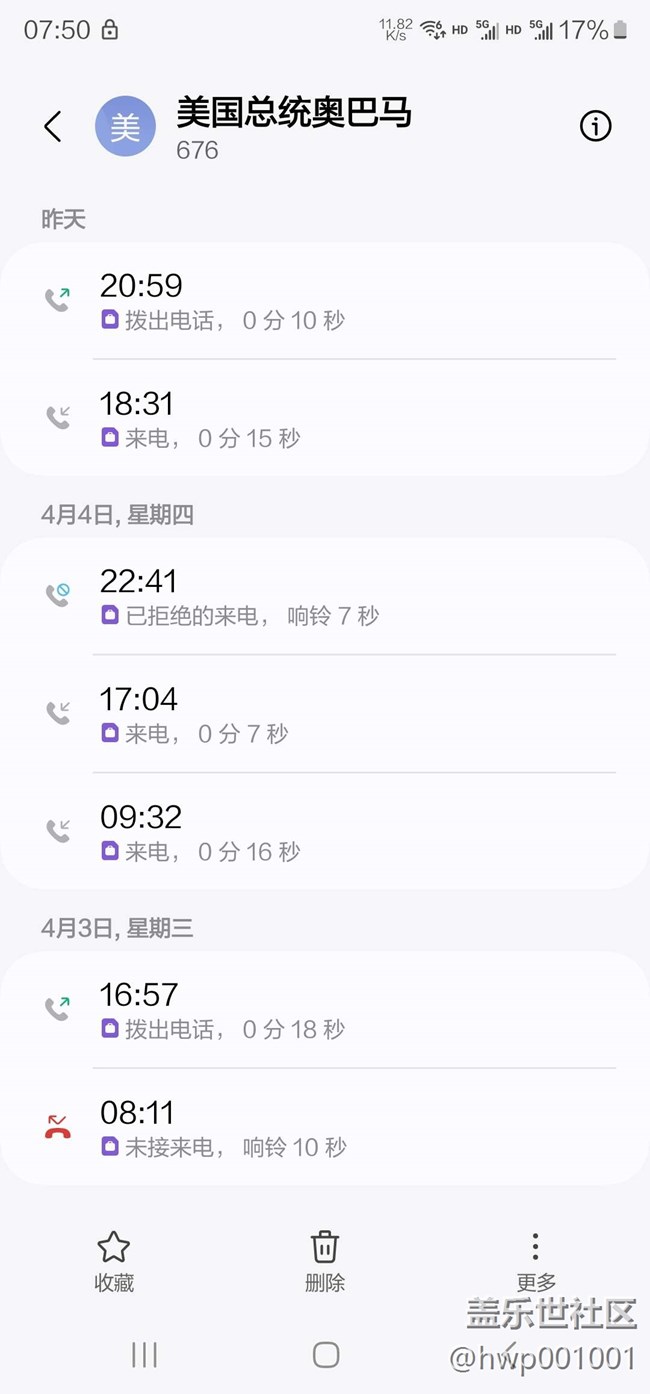Delete call records with 删除
This screenshot has width=650, height=1394.
(325, 1261)
